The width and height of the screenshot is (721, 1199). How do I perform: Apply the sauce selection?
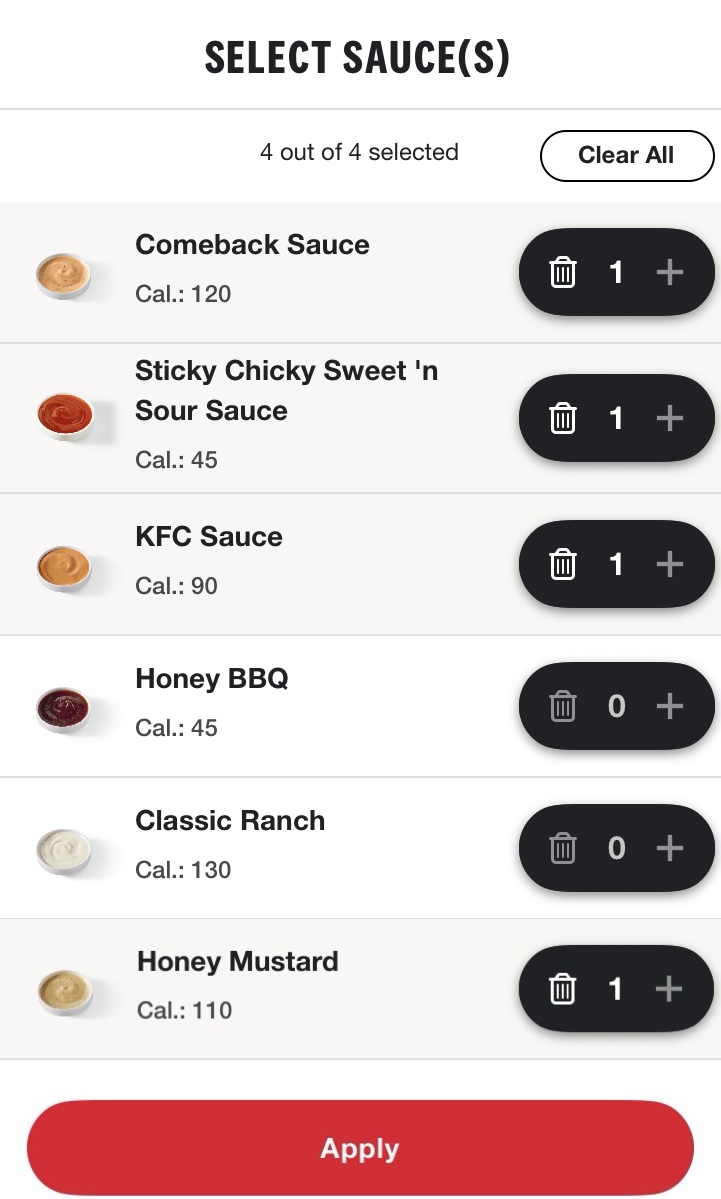pos(360,1147)
